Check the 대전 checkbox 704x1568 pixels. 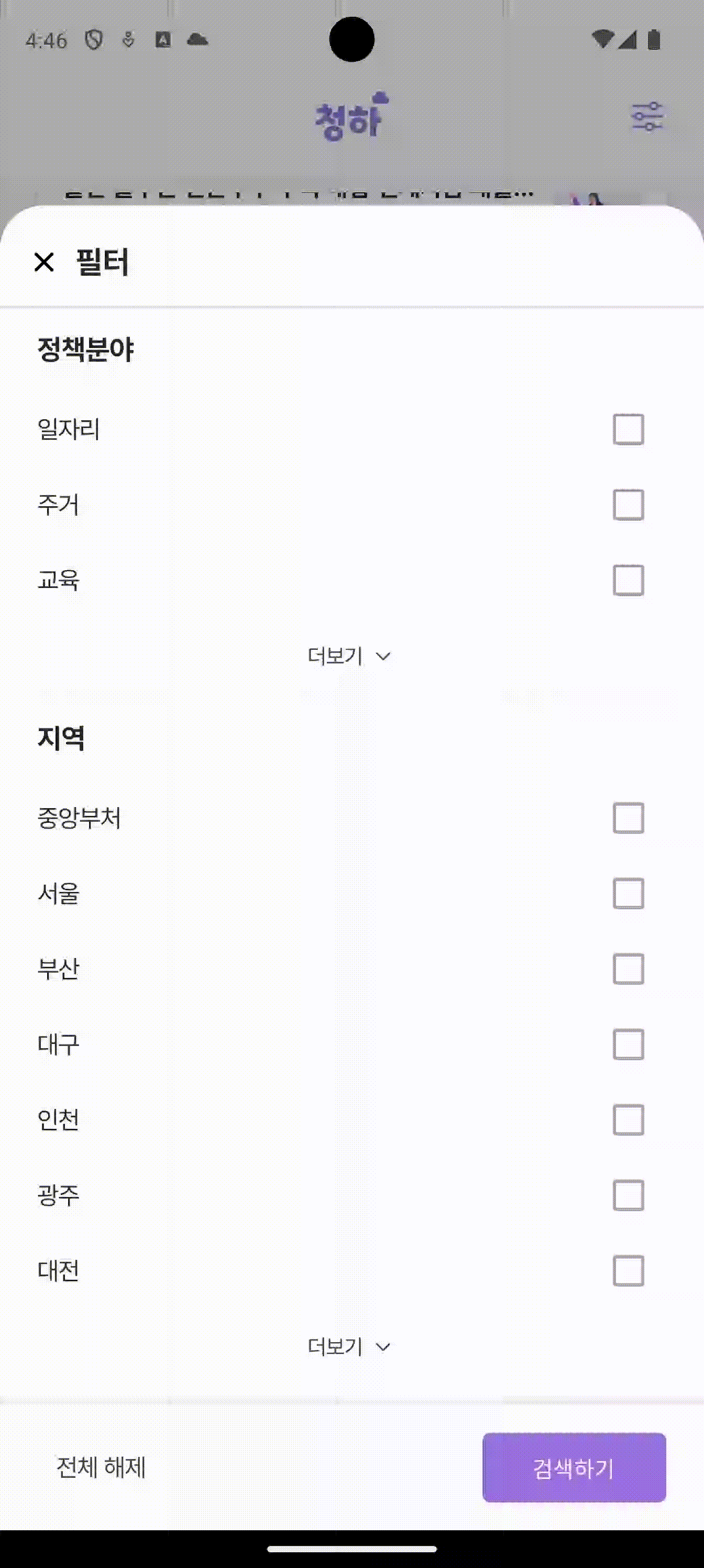click(628, 1271)
